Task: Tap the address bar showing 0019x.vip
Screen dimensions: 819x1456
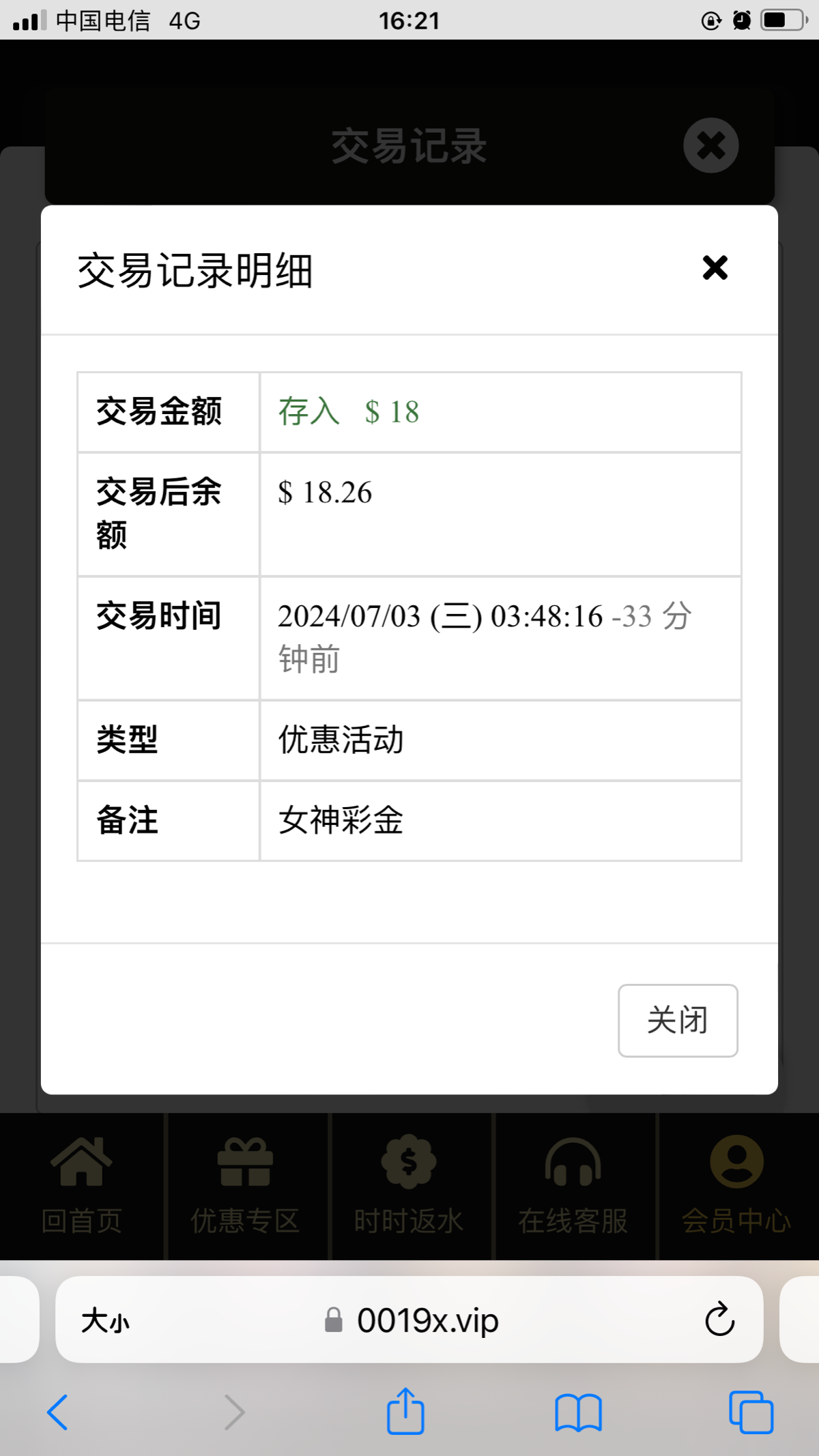Action: pyautogui.click(x=427, y=1319)
